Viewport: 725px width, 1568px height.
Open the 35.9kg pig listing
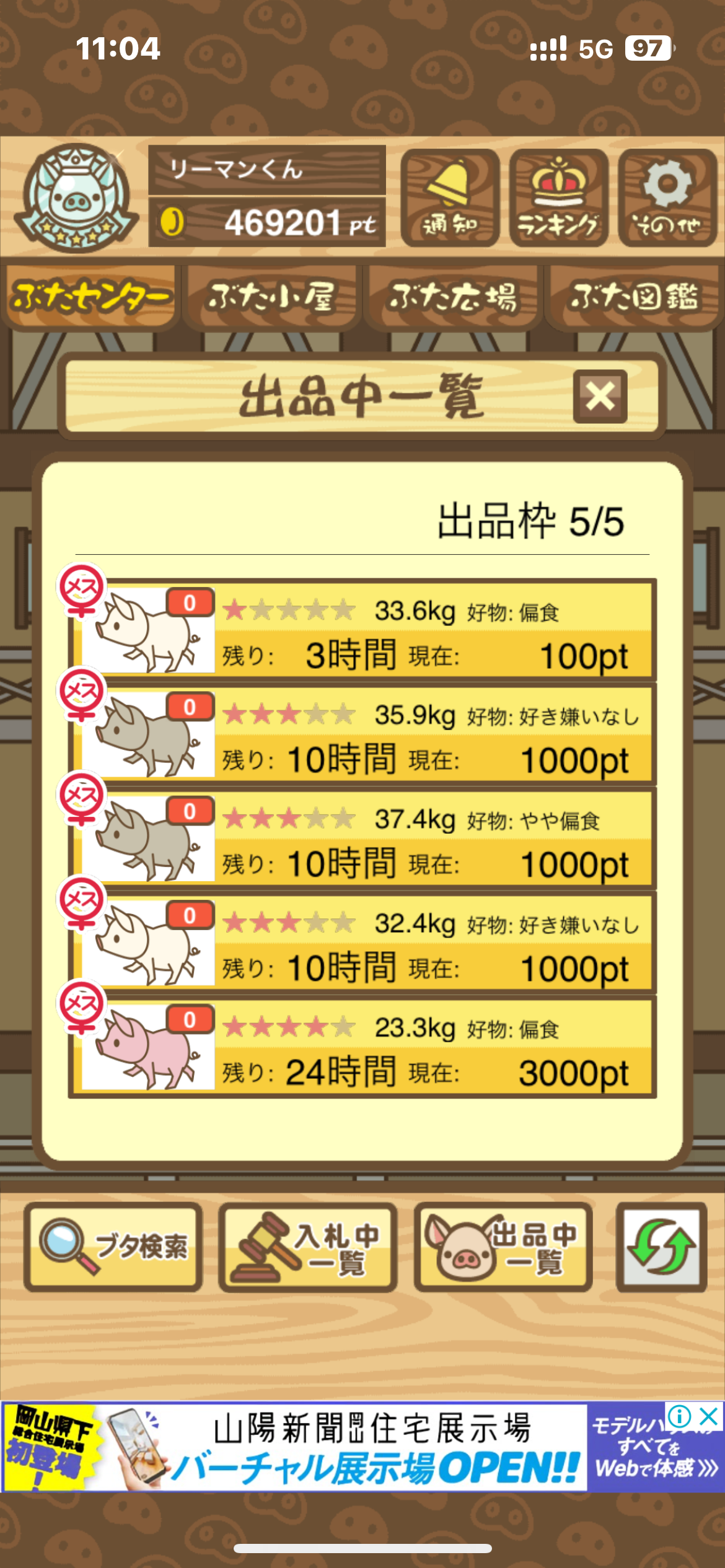362,735
